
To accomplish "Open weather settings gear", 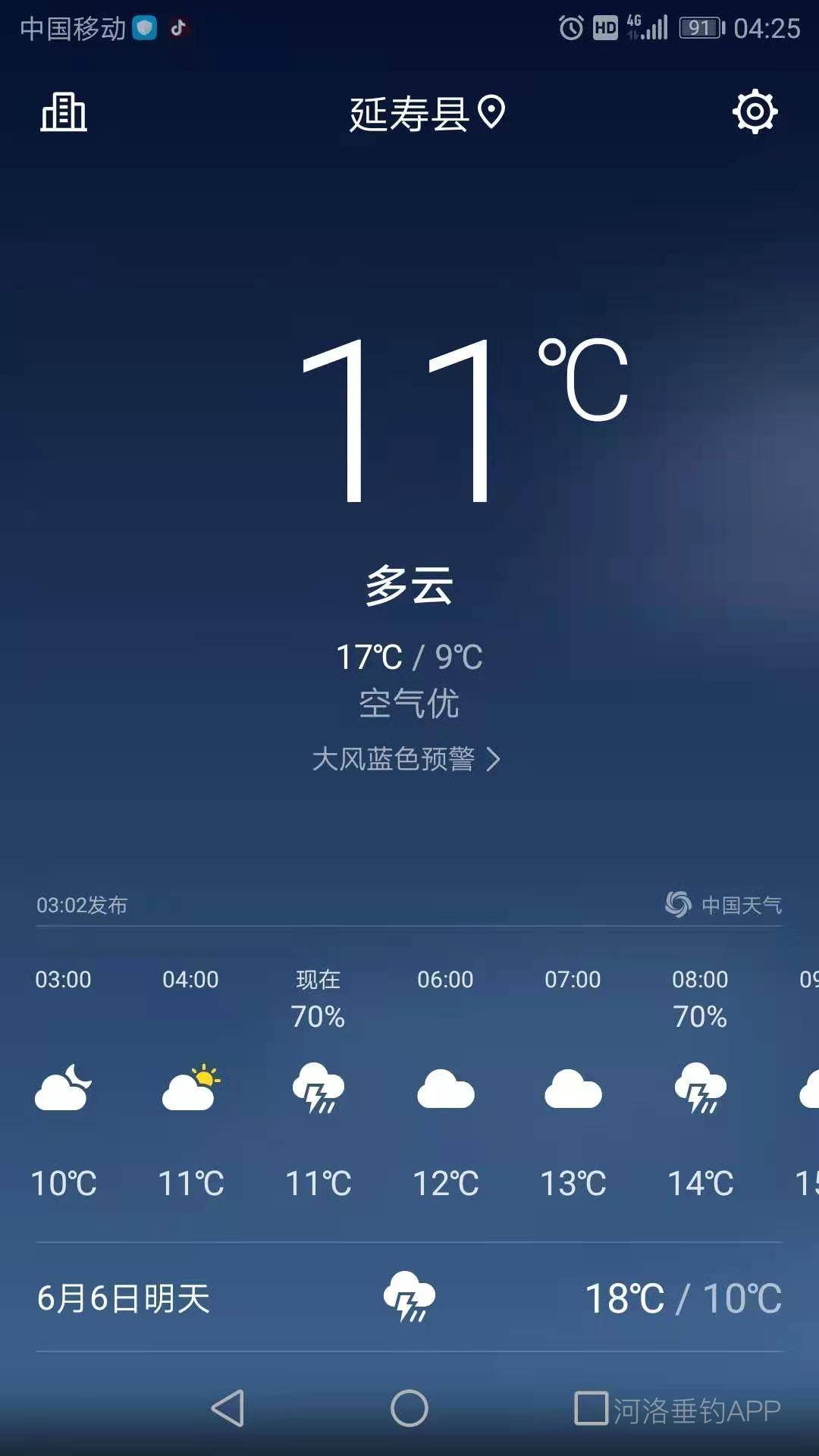I will pyautogui.click(x=755, y=112).
